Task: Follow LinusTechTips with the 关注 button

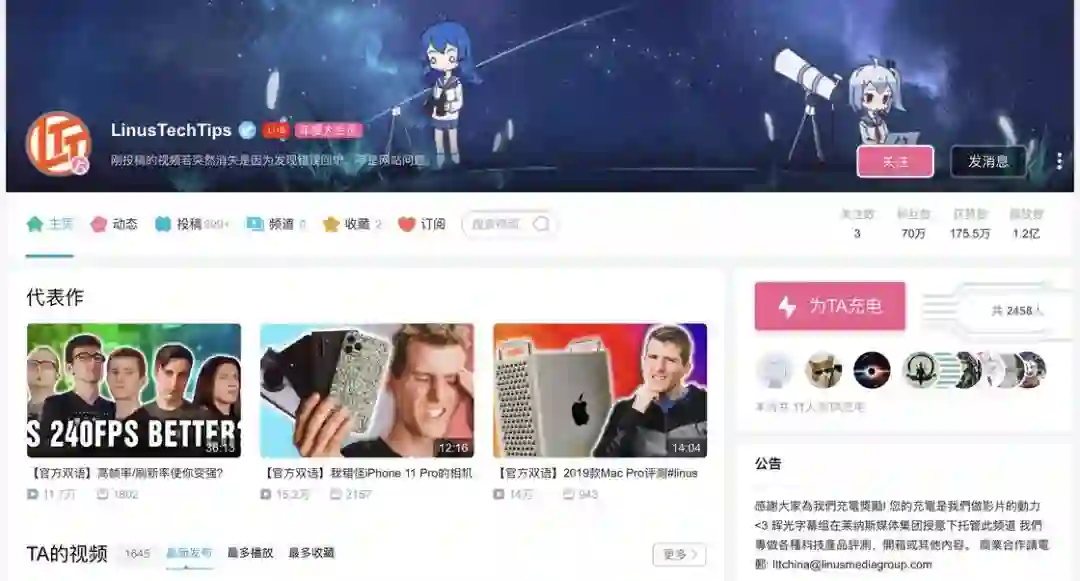Action: (x=895, y=161)
